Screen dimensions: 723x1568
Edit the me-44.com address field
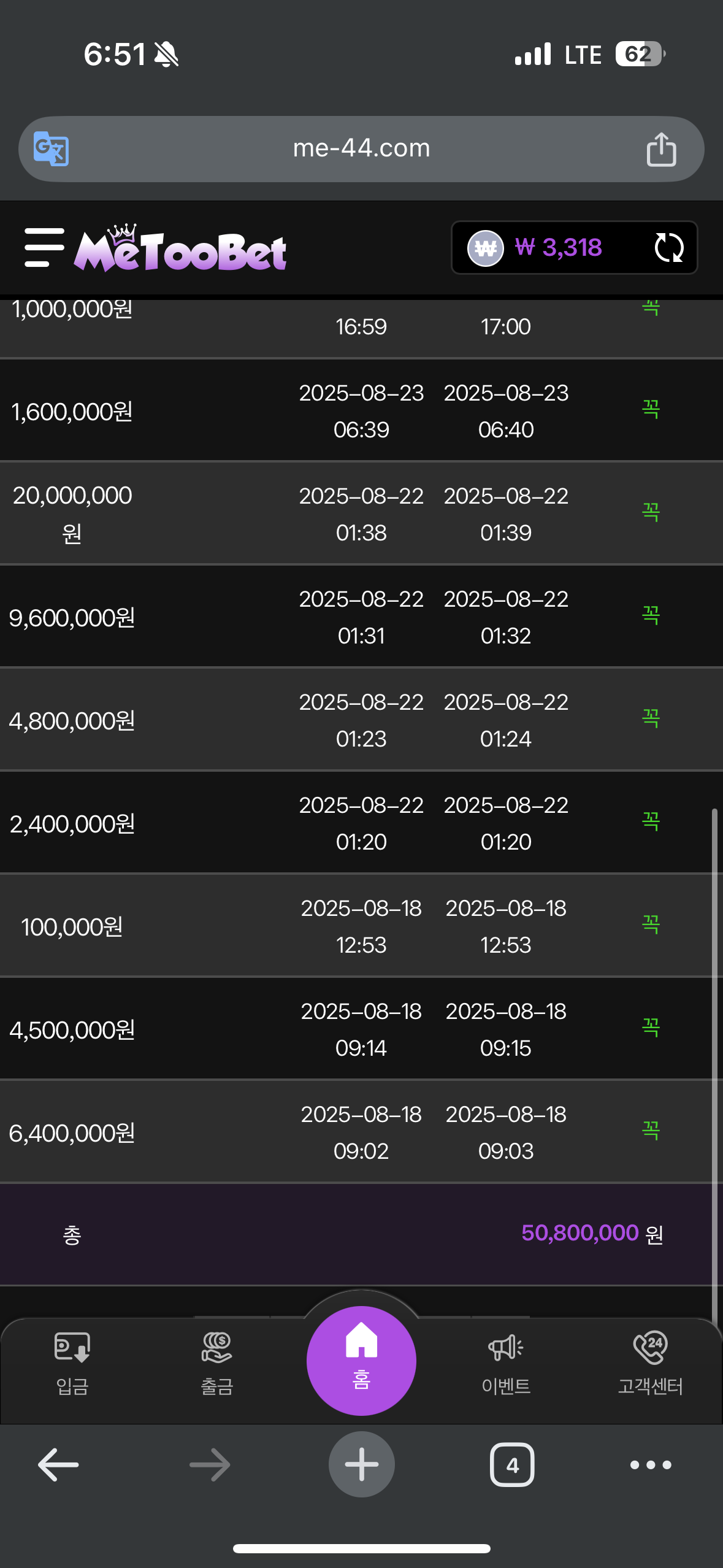pyautogui.click(x=361, y=148)
